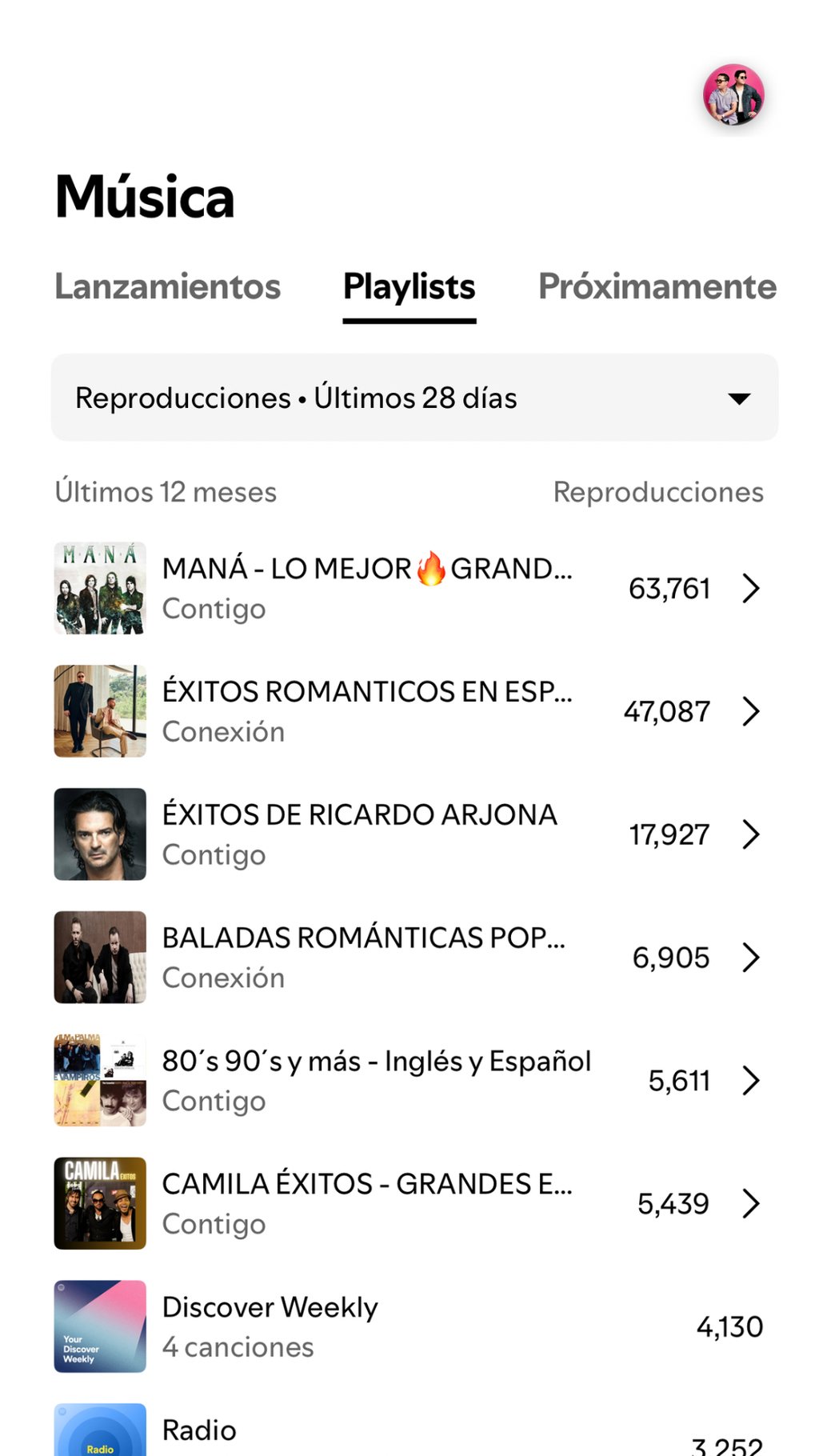This screenshot has height=1456, width=819.
Task: View the ÉXITOS DE RICARDO ARJONA playlist
Action: coord(408,834)
